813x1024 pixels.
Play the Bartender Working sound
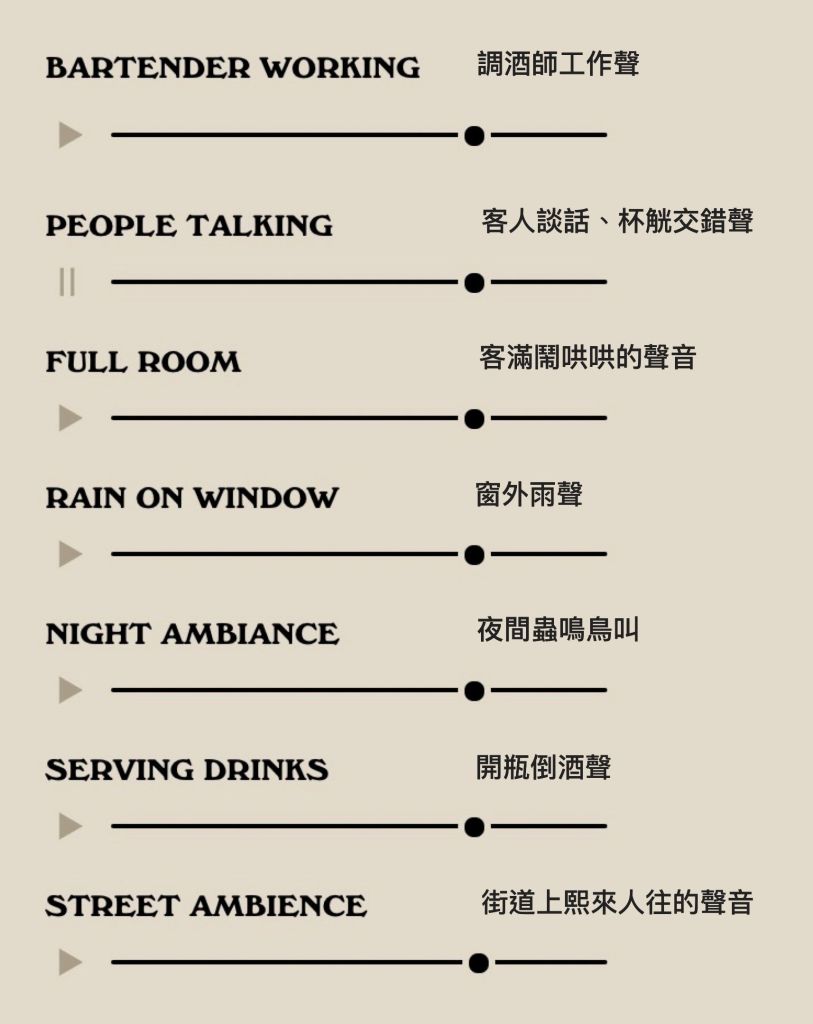pyautogui.click(x=69, y=135)
